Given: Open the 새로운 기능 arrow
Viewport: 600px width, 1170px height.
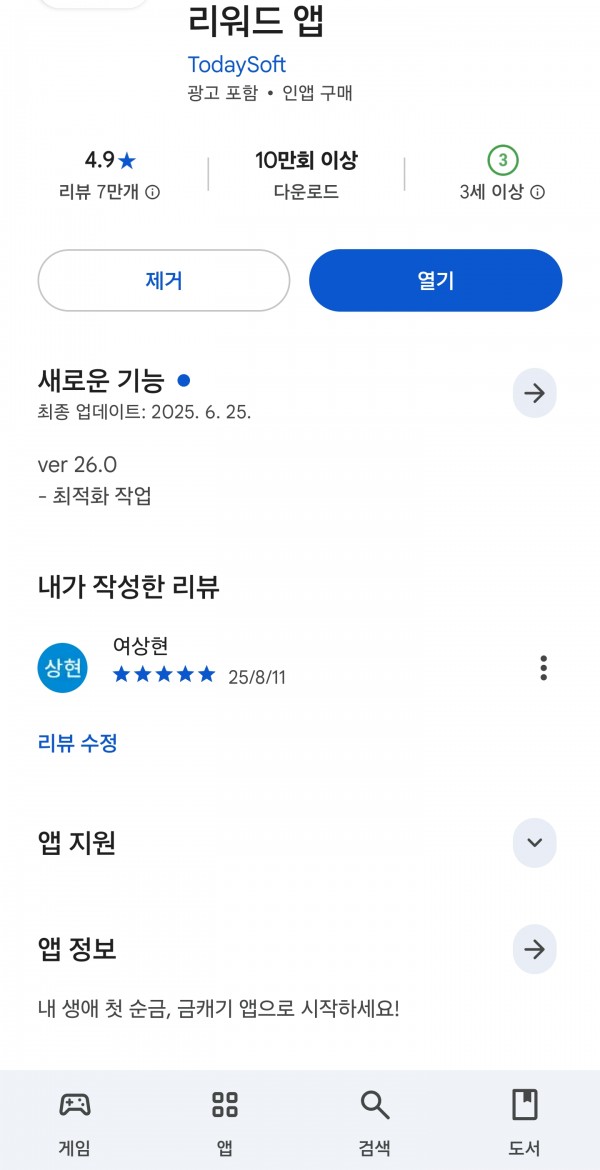Looking at the screenshot, I should pyautogui.click(x=534, y=392).
